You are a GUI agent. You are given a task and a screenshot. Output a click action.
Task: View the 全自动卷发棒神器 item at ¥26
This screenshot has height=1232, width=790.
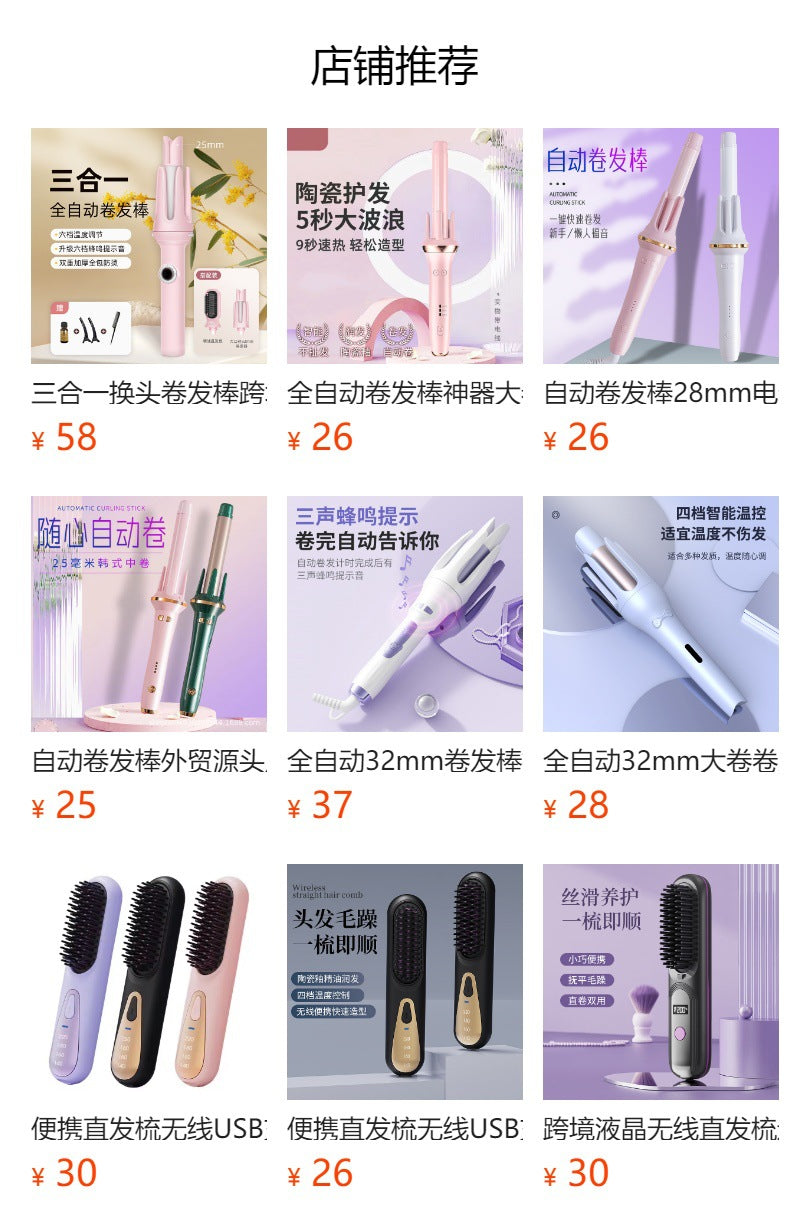coord(405,246)
